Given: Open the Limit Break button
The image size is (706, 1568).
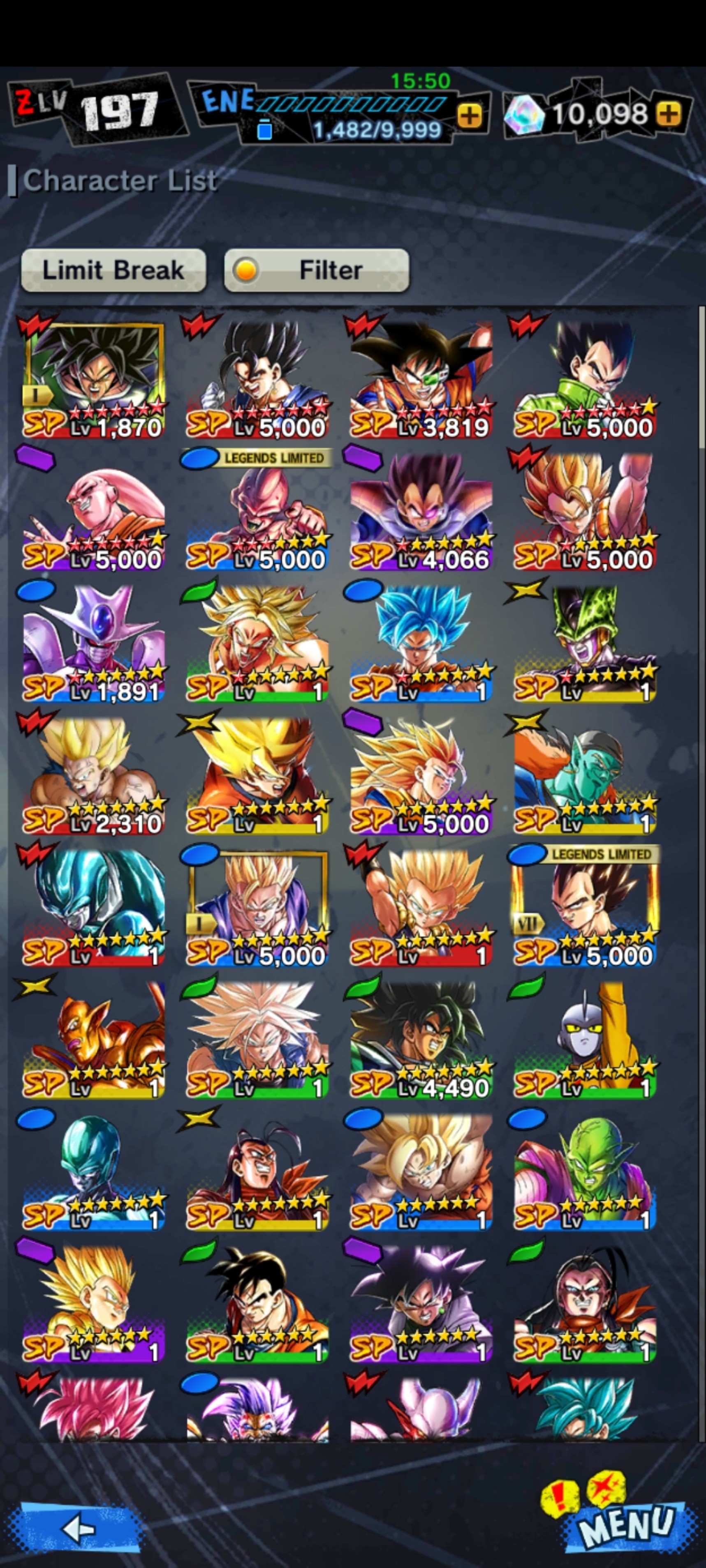Looking at the screenshot, I should tap(113, 270).
